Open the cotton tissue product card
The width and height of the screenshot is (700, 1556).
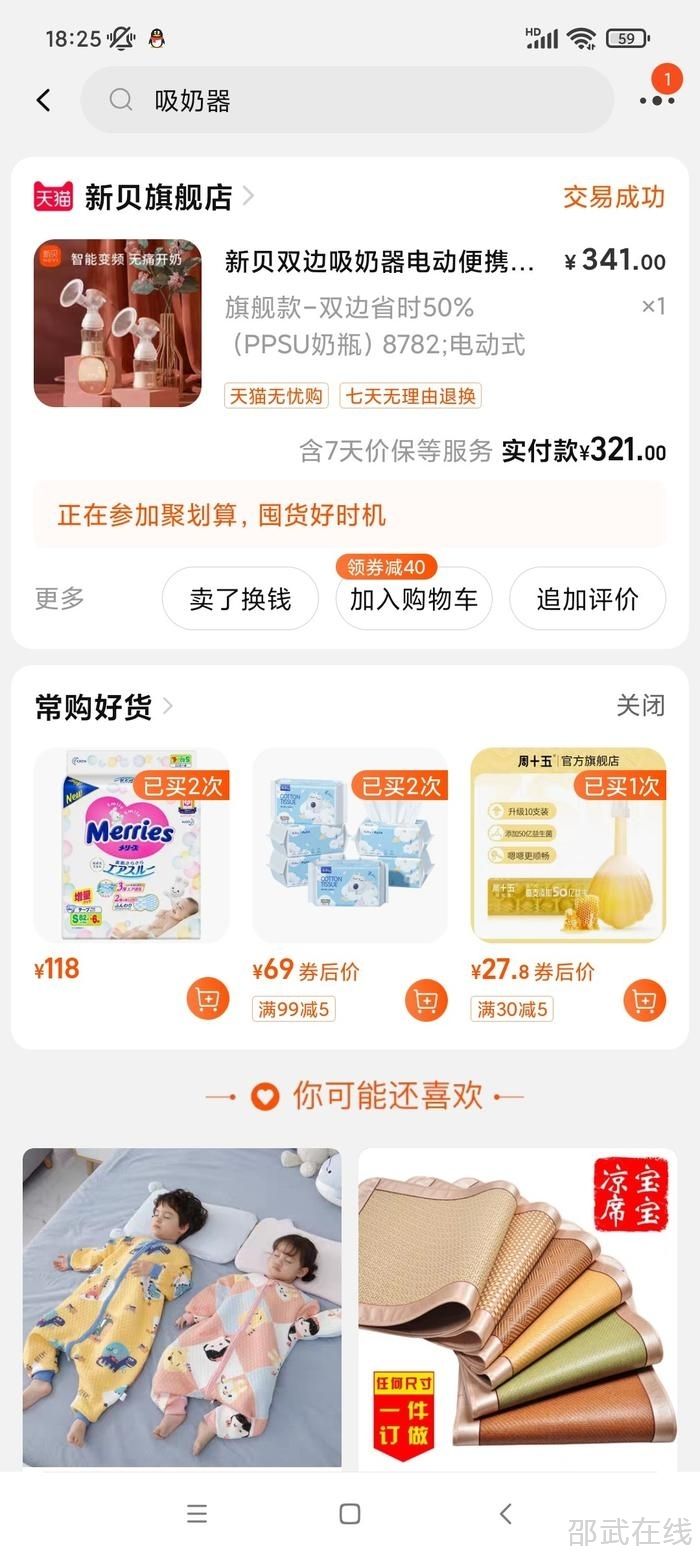tap(349, 845)
